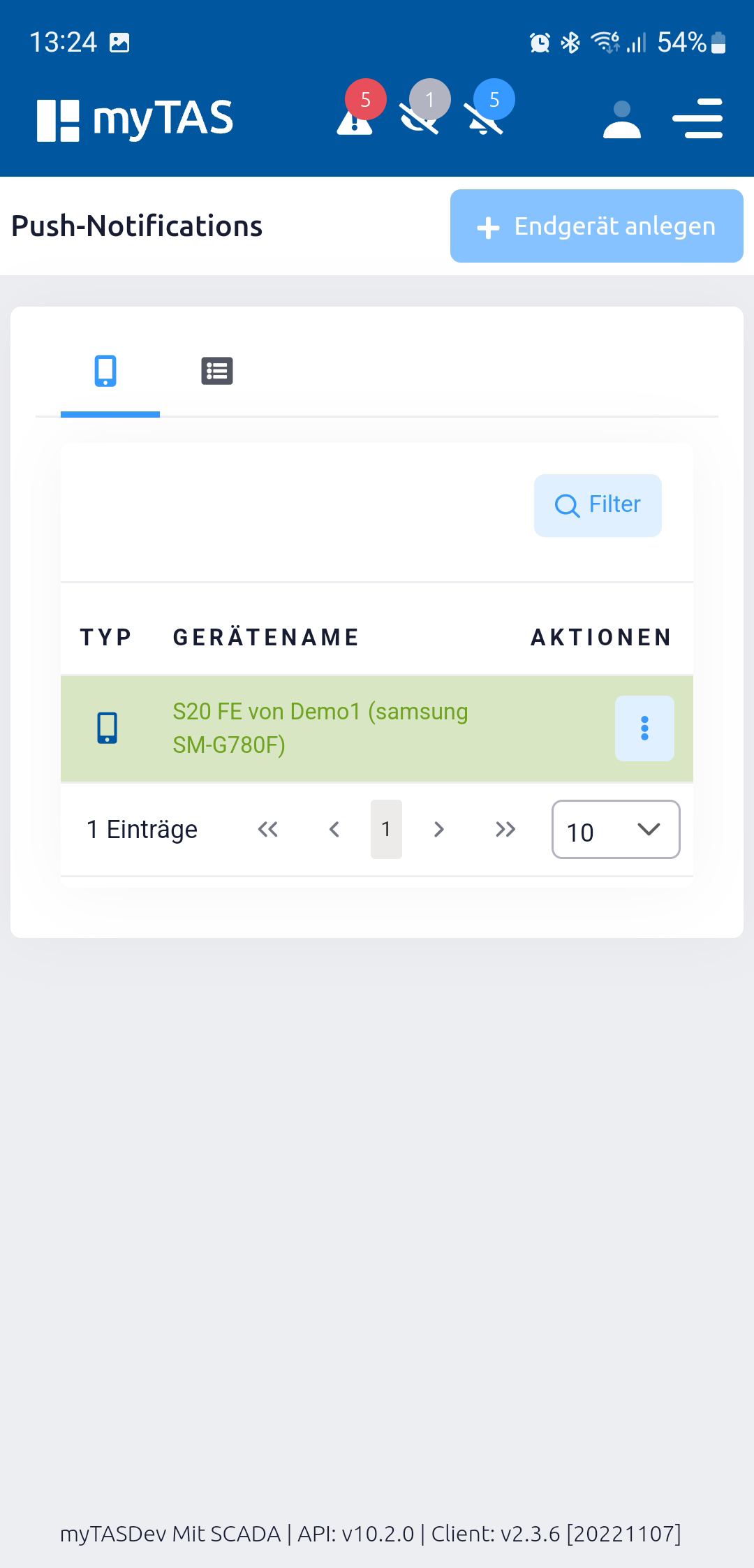Image resolution: width=754 pixels, height=1568 pixels.
Task: Tap Endgerät anlegen button
Action: click(x=596, y=226)
